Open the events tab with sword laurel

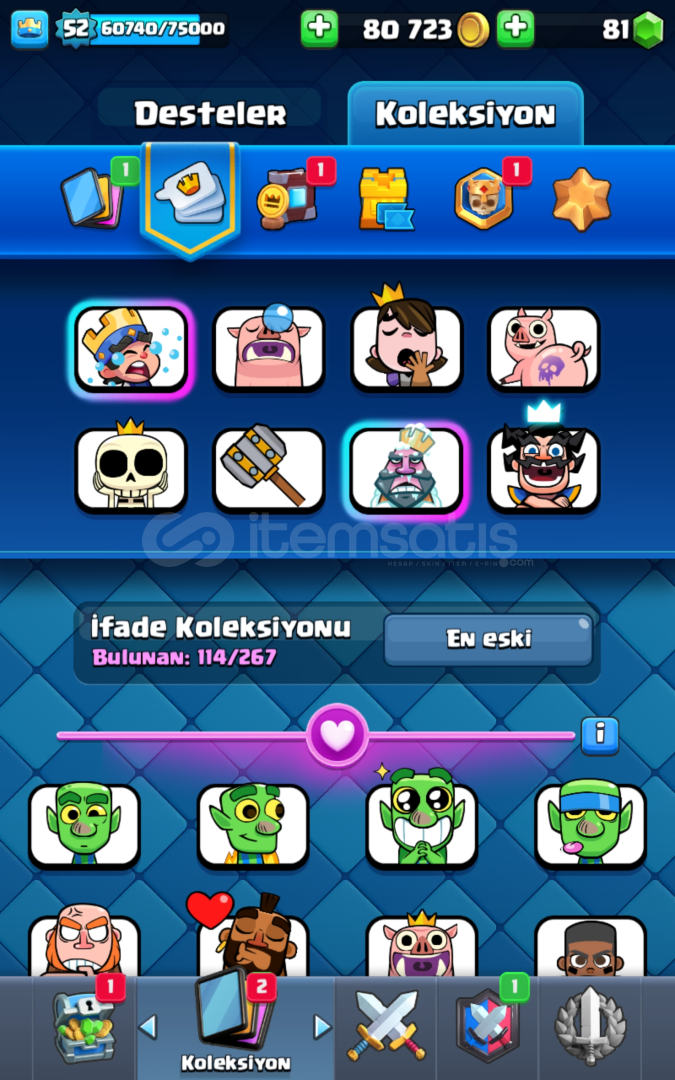[590, 1026]
